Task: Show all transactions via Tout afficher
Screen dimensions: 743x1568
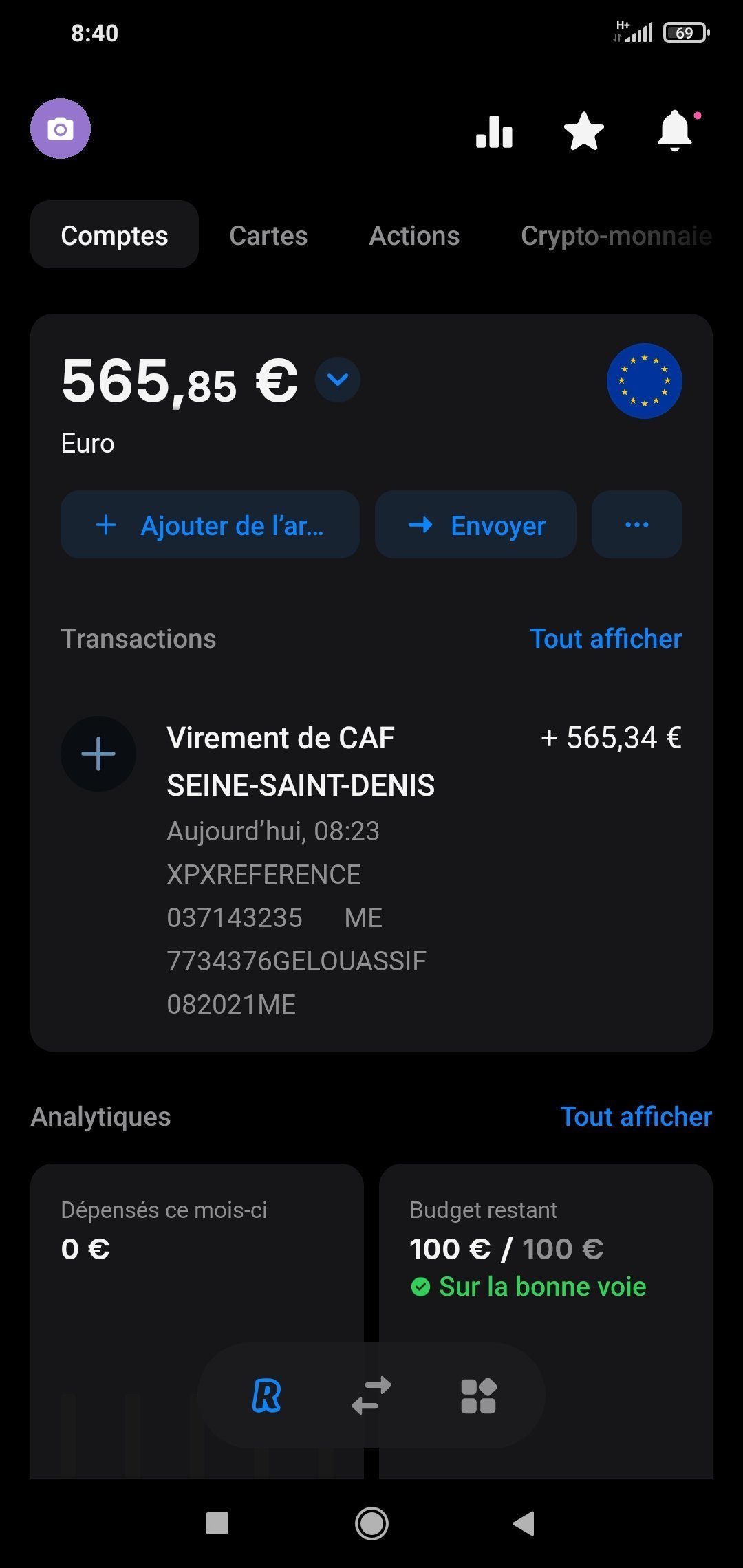Action: [605, 639]
